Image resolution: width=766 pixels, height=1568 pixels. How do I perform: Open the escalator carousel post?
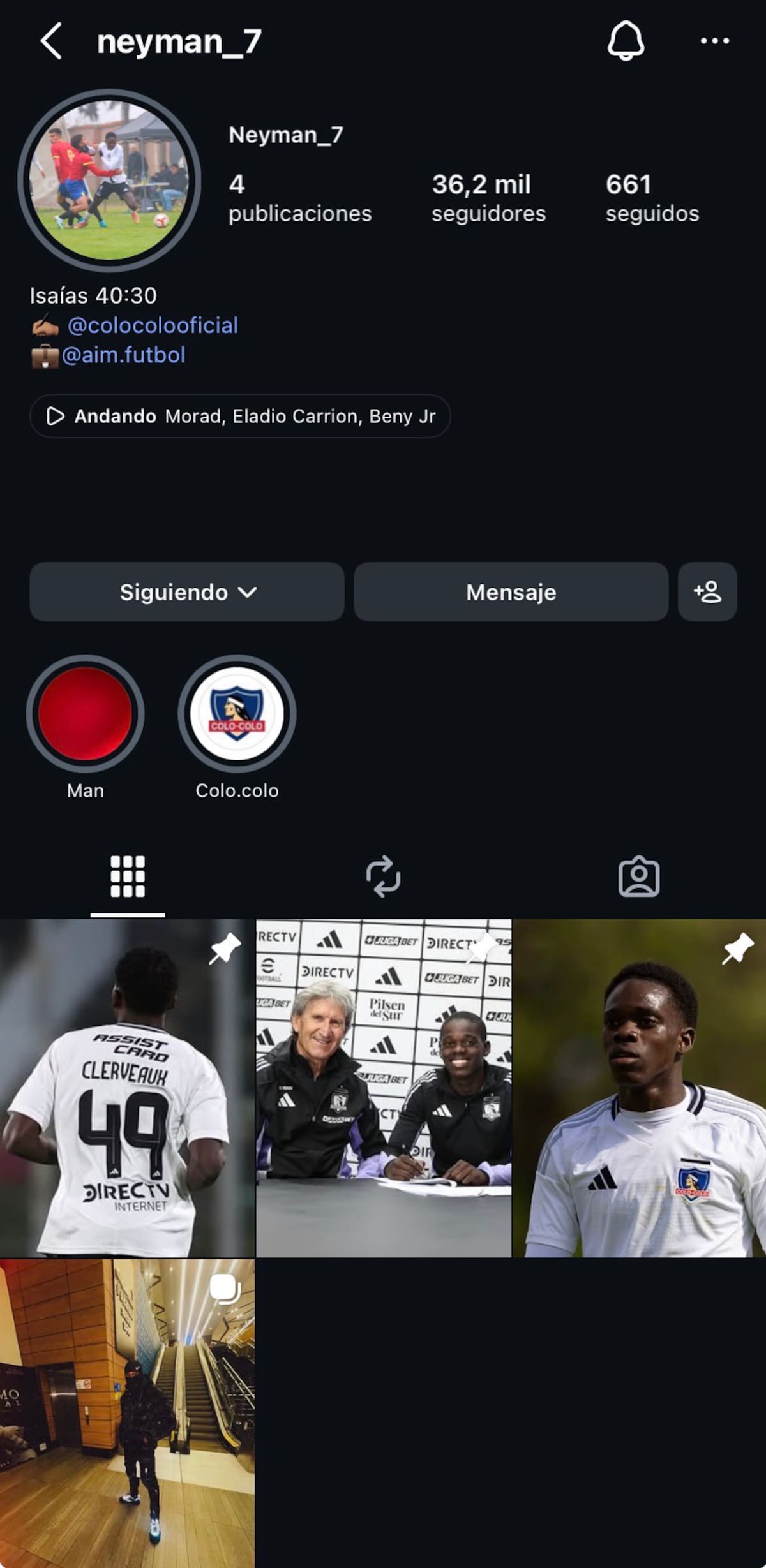(127, 1413)
